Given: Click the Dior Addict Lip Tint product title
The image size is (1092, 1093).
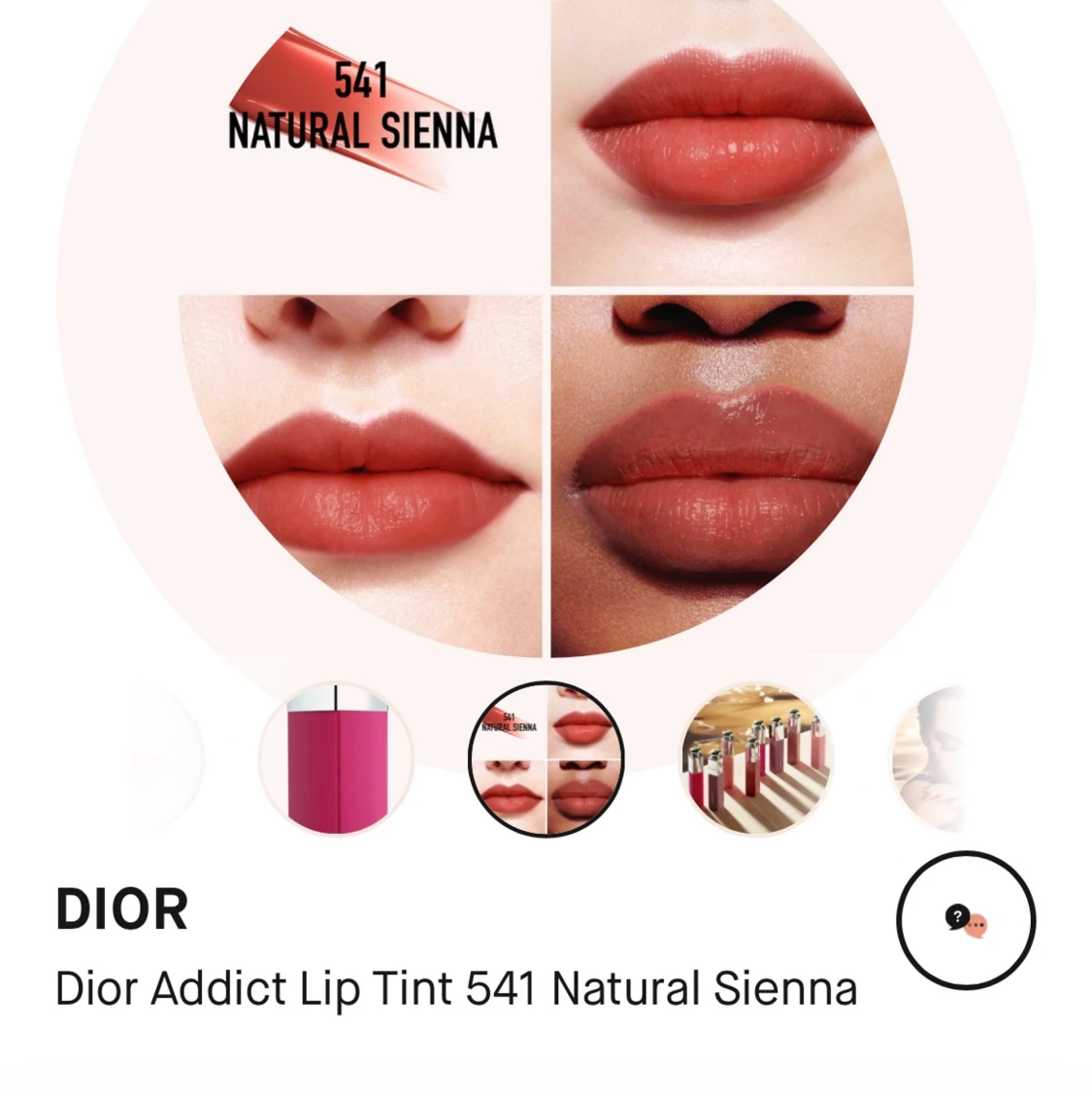Looking at the screenshot, I should pyautogui.click(x=456, y=988).
